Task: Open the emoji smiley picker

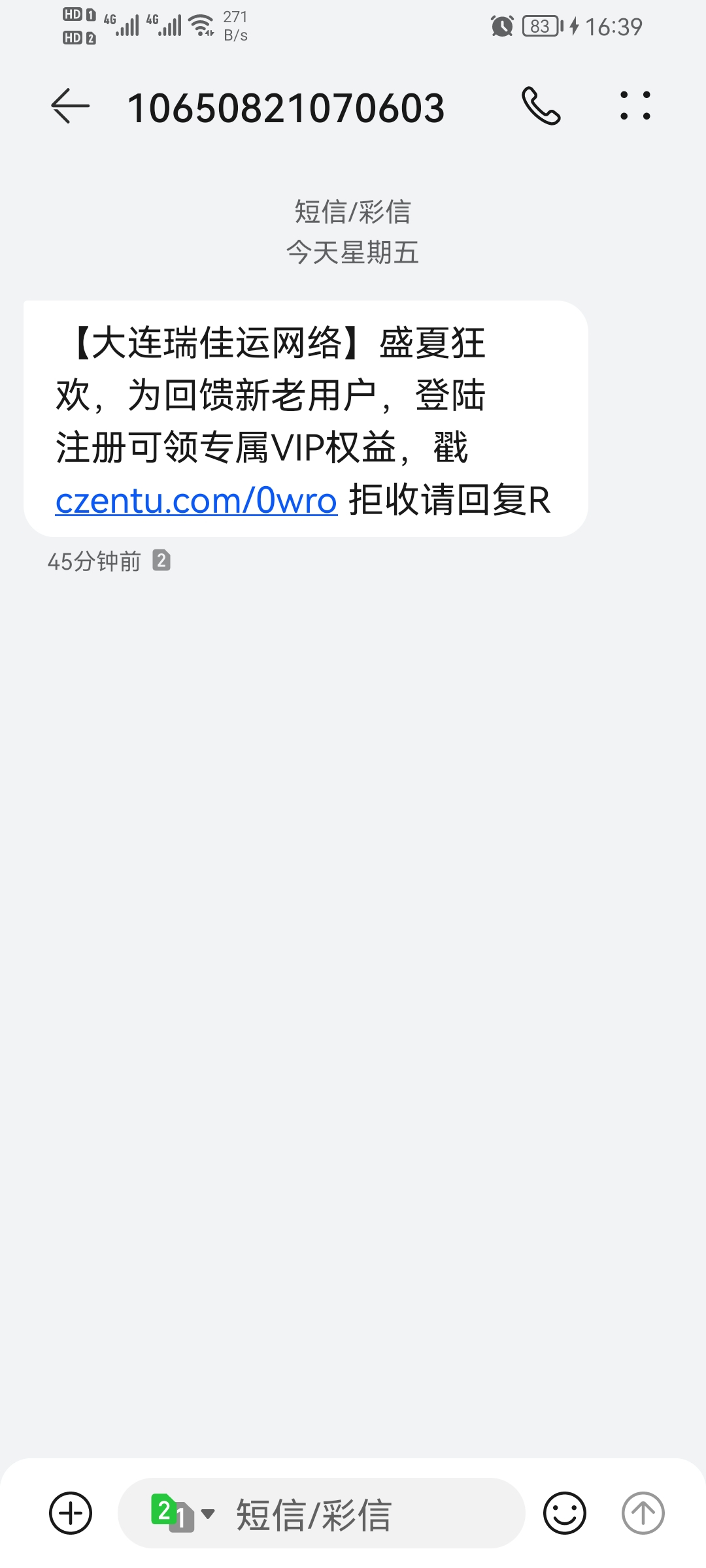Action: click(x=564, y=1512)
